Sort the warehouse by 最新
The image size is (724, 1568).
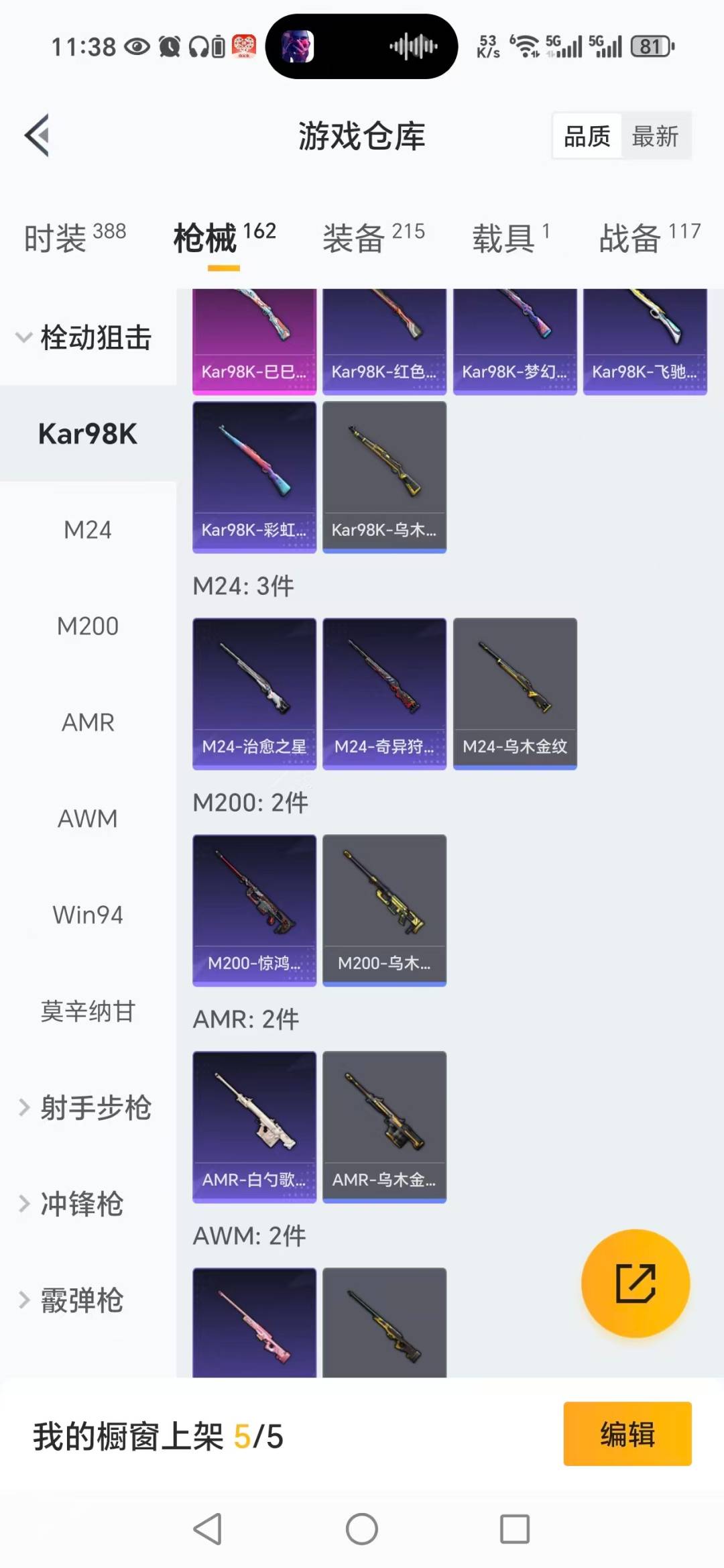point(655,136)
